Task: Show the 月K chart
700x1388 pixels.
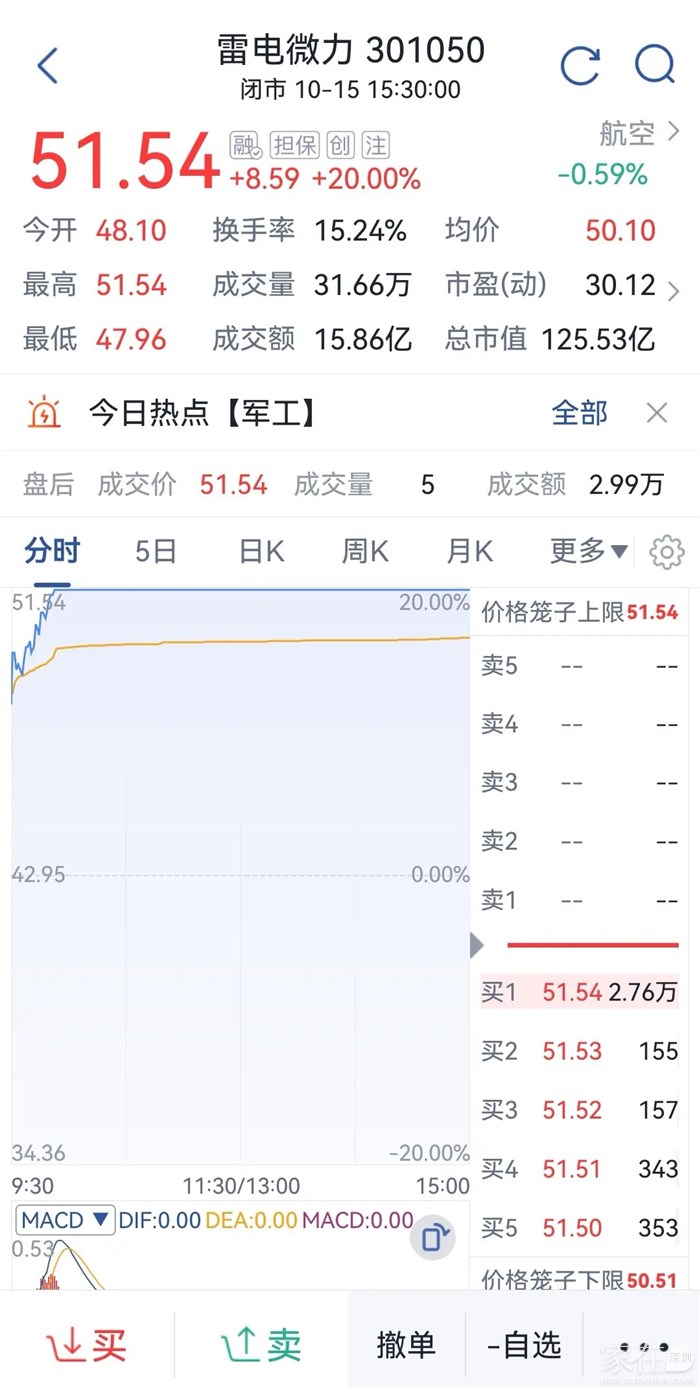Action: point(470,550)
